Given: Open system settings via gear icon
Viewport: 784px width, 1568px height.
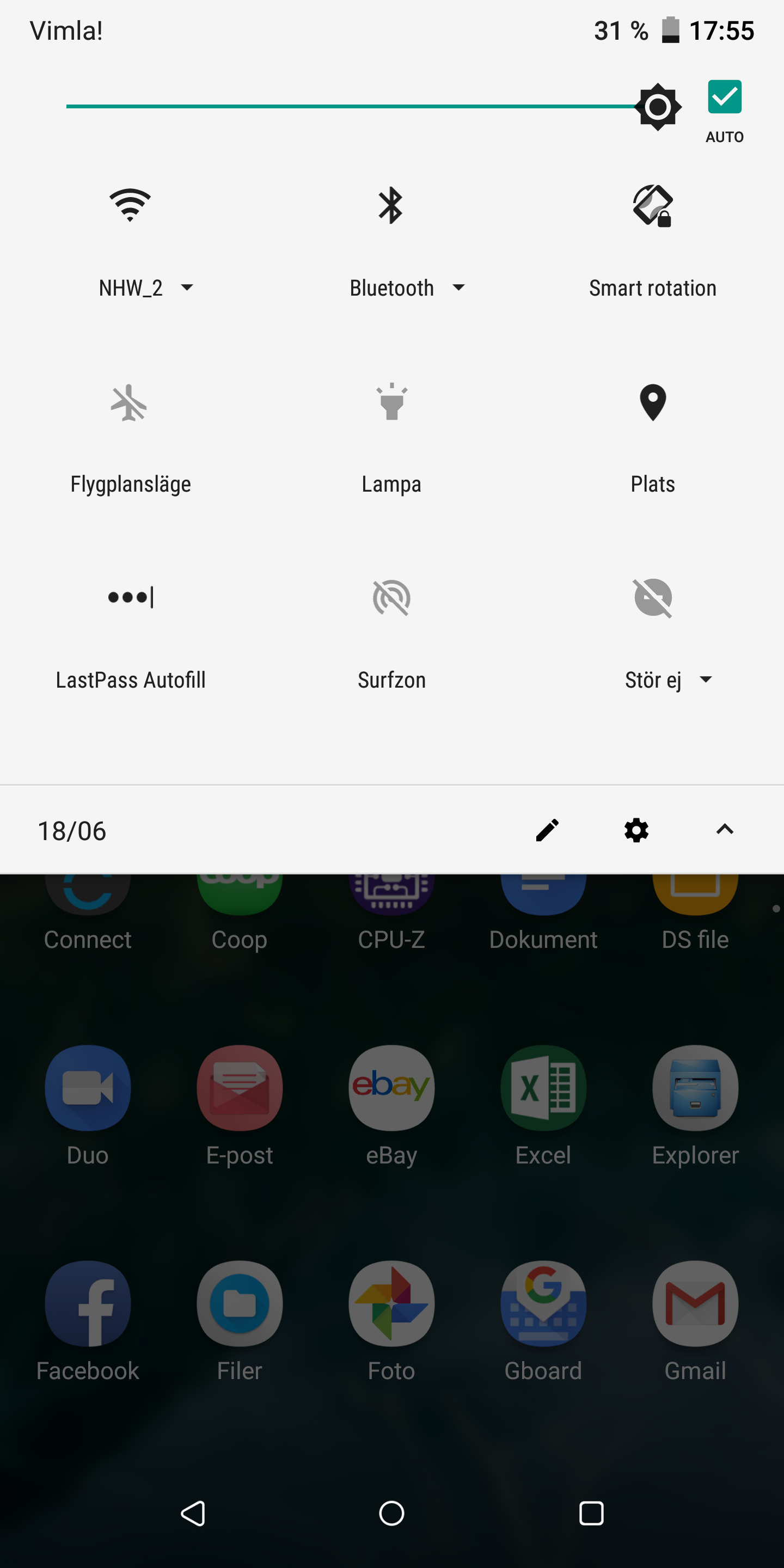Looking at the screenshot, I should click(x=636, y=830).
